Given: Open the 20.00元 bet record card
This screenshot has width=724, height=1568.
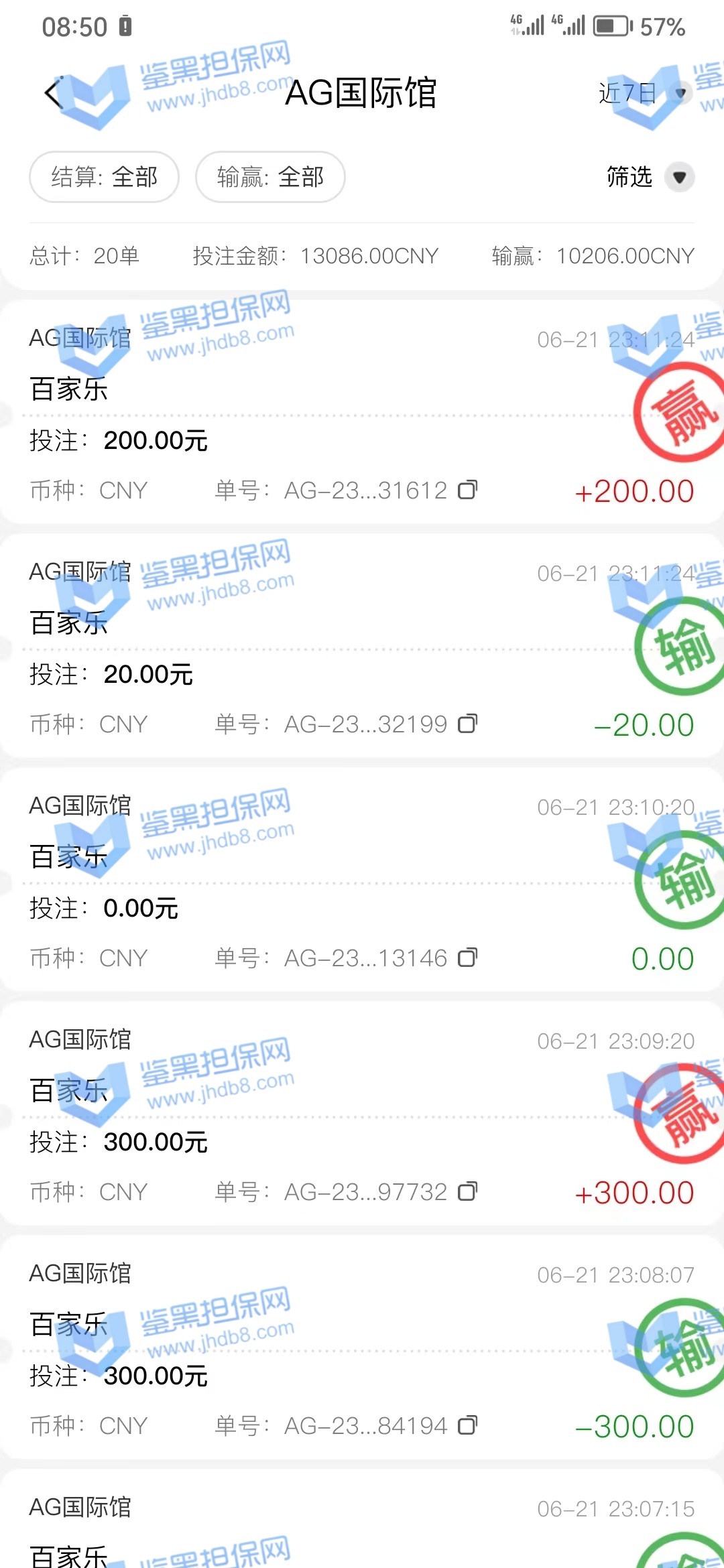Looking at the screenshot, I should point(335,650).
